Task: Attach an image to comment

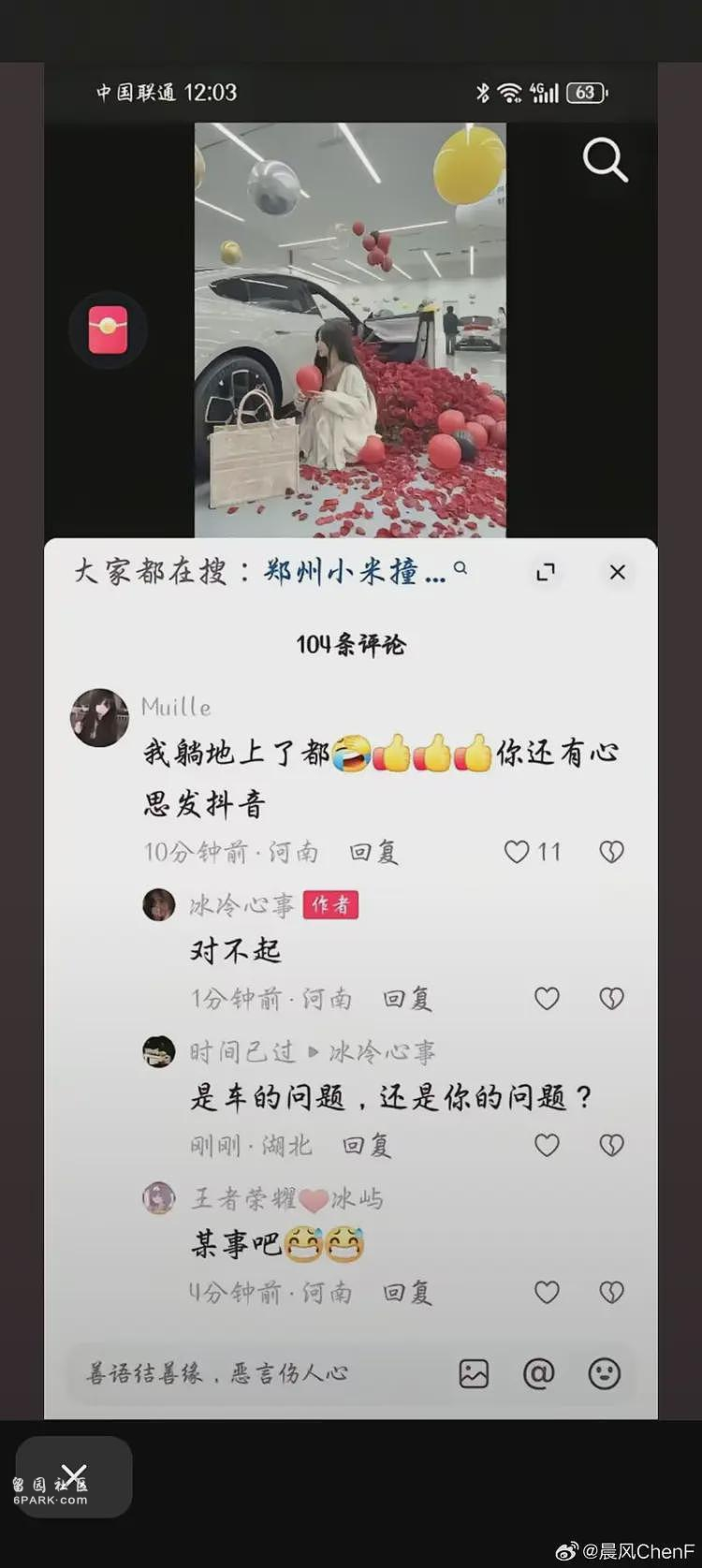Action: pyautogui.click(x=474, y=1373)
